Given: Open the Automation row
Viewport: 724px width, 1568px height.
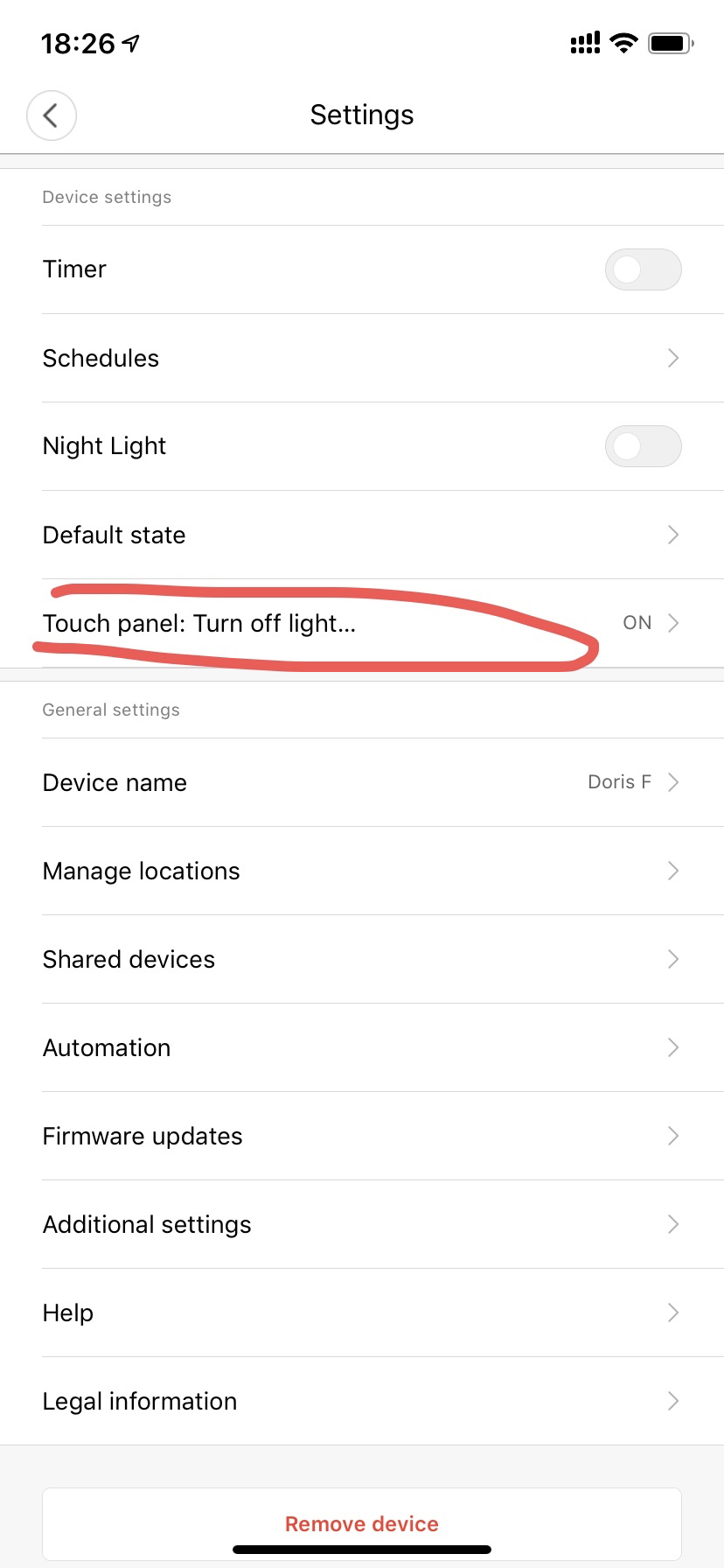Looking at the screenshot, I should (x=362, y=1047).
